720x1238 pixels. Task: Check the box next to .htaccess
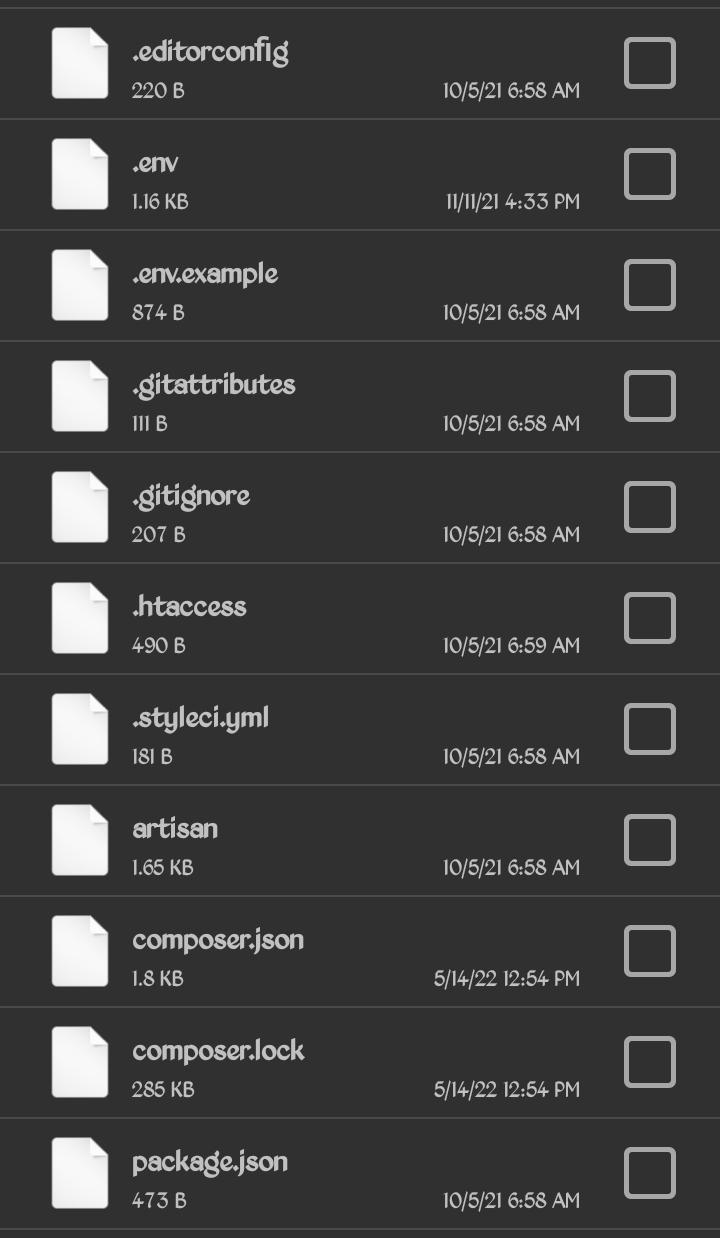click(x=650, y=618)
